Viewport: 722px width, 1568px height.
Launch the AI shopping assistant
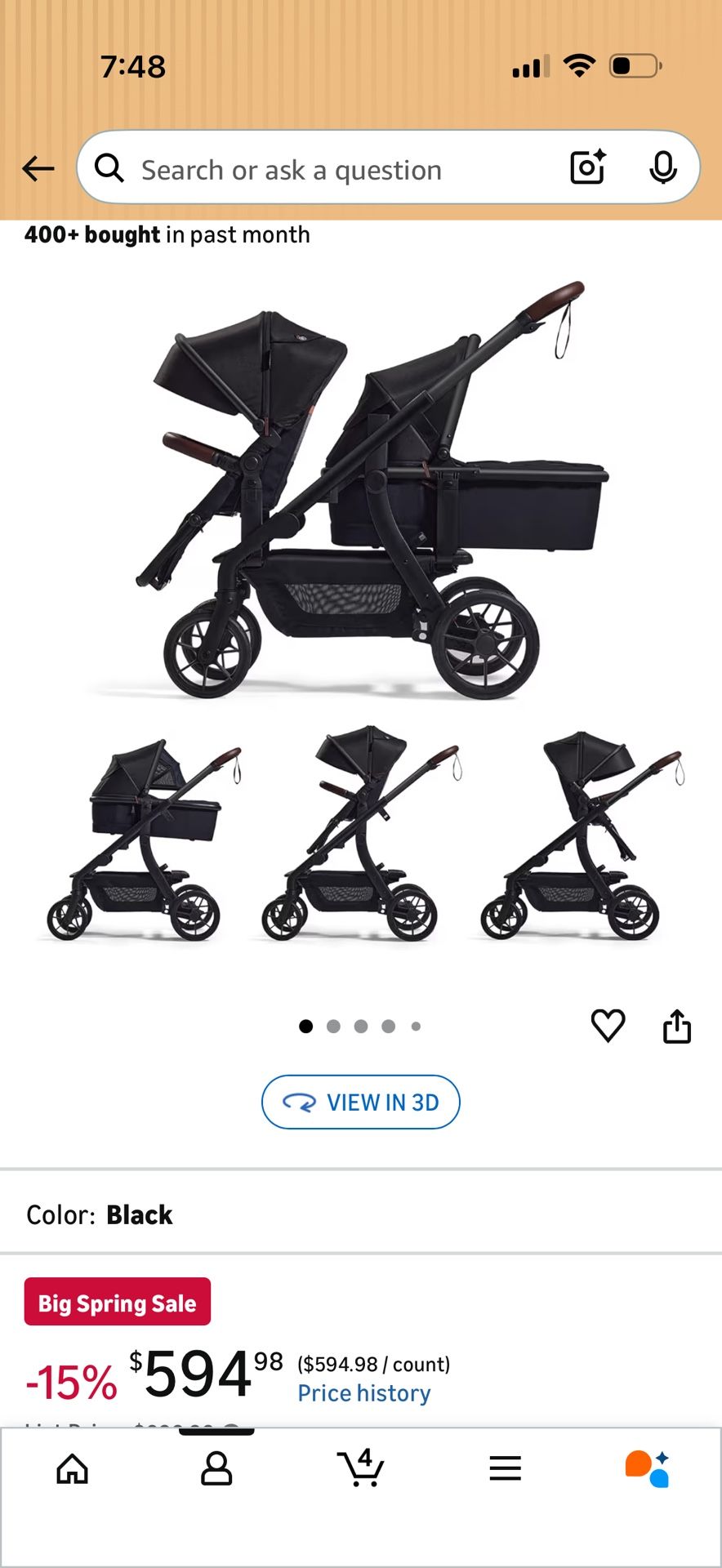tap(648, 1468)
